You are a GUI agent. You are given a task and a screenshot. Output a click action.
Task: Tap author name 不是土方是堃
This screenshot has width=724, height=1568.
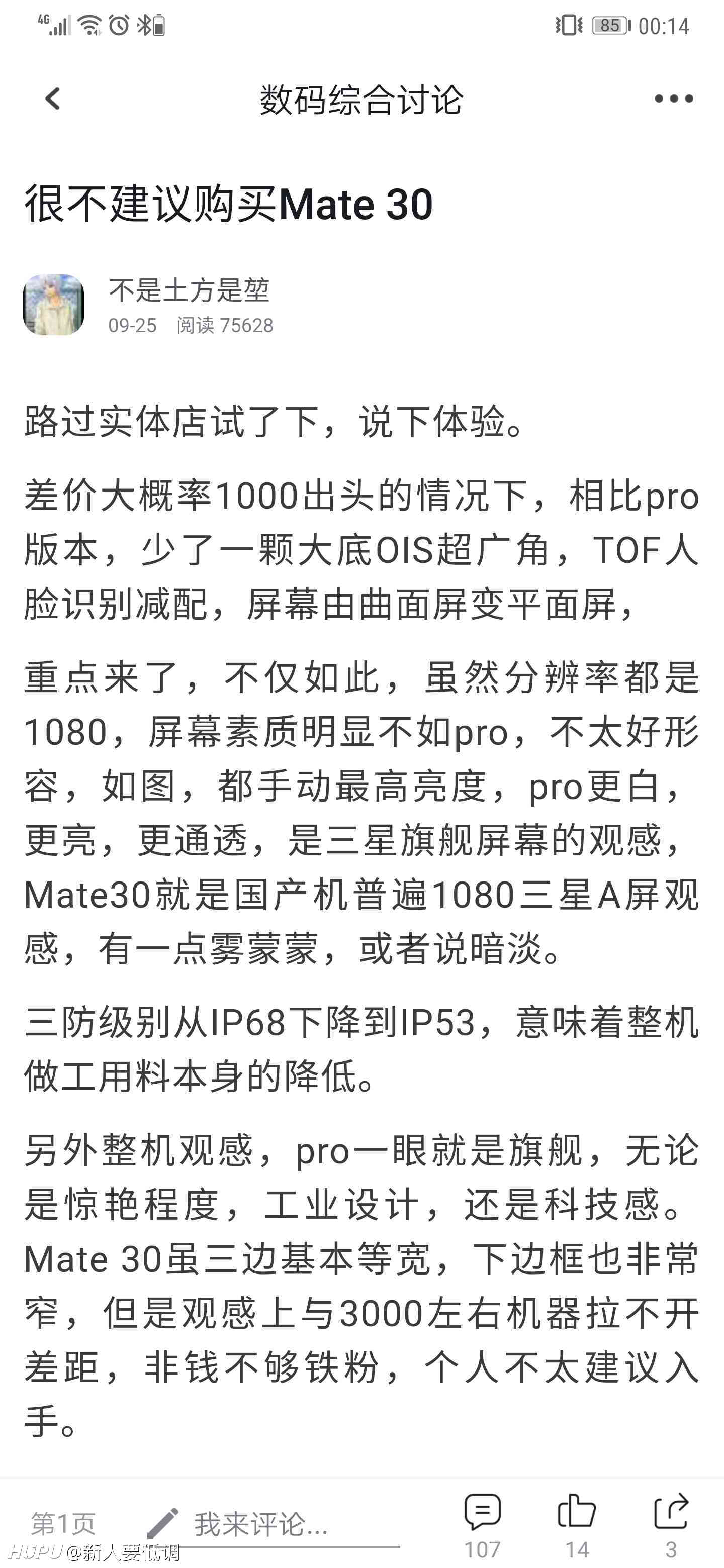pyautogui.click(x=190, y=290)
